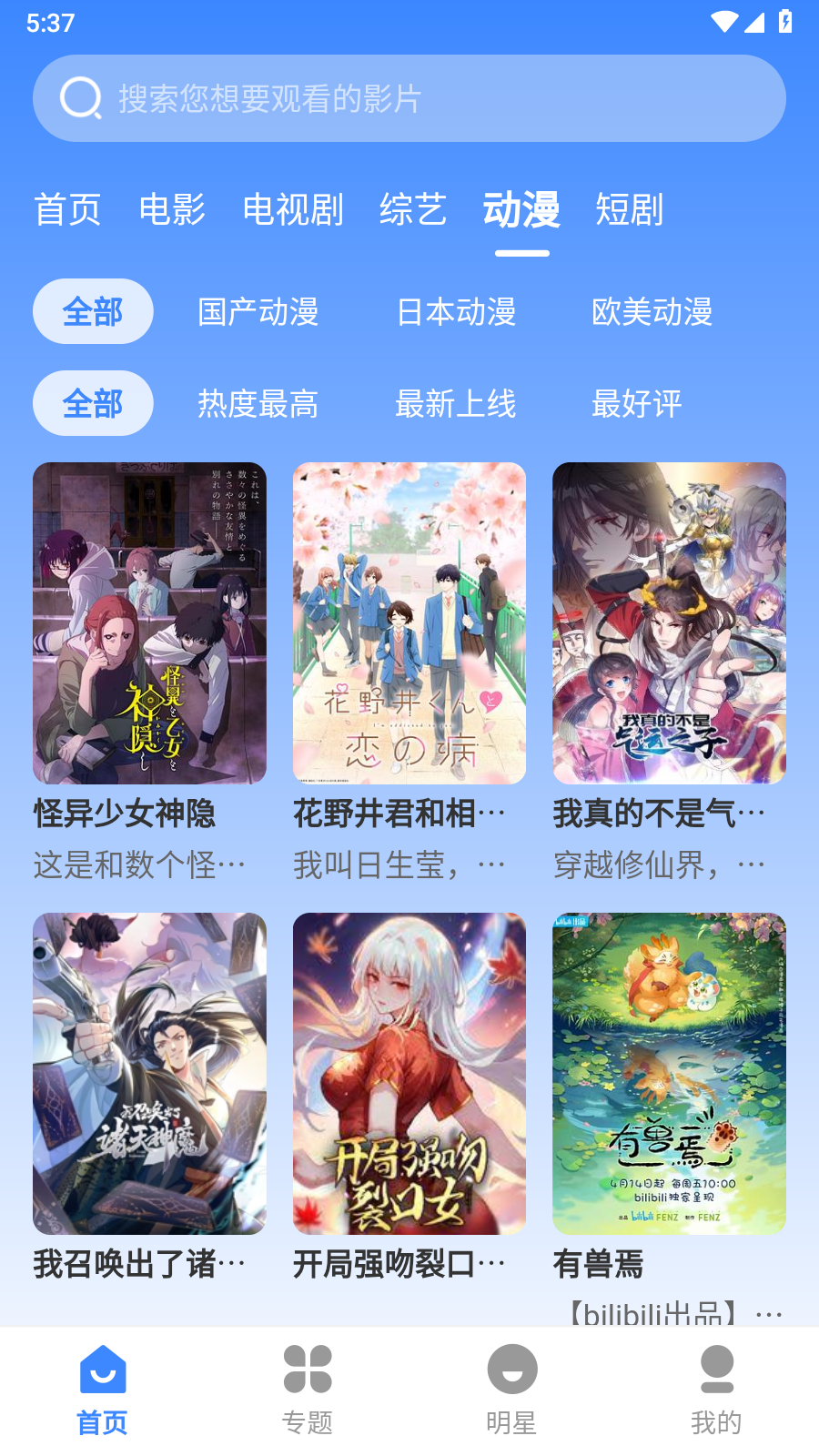The height and width of the screenshot is (1456, 819).
Task: Open the 综艺 tab
Action: coord(413,210)
